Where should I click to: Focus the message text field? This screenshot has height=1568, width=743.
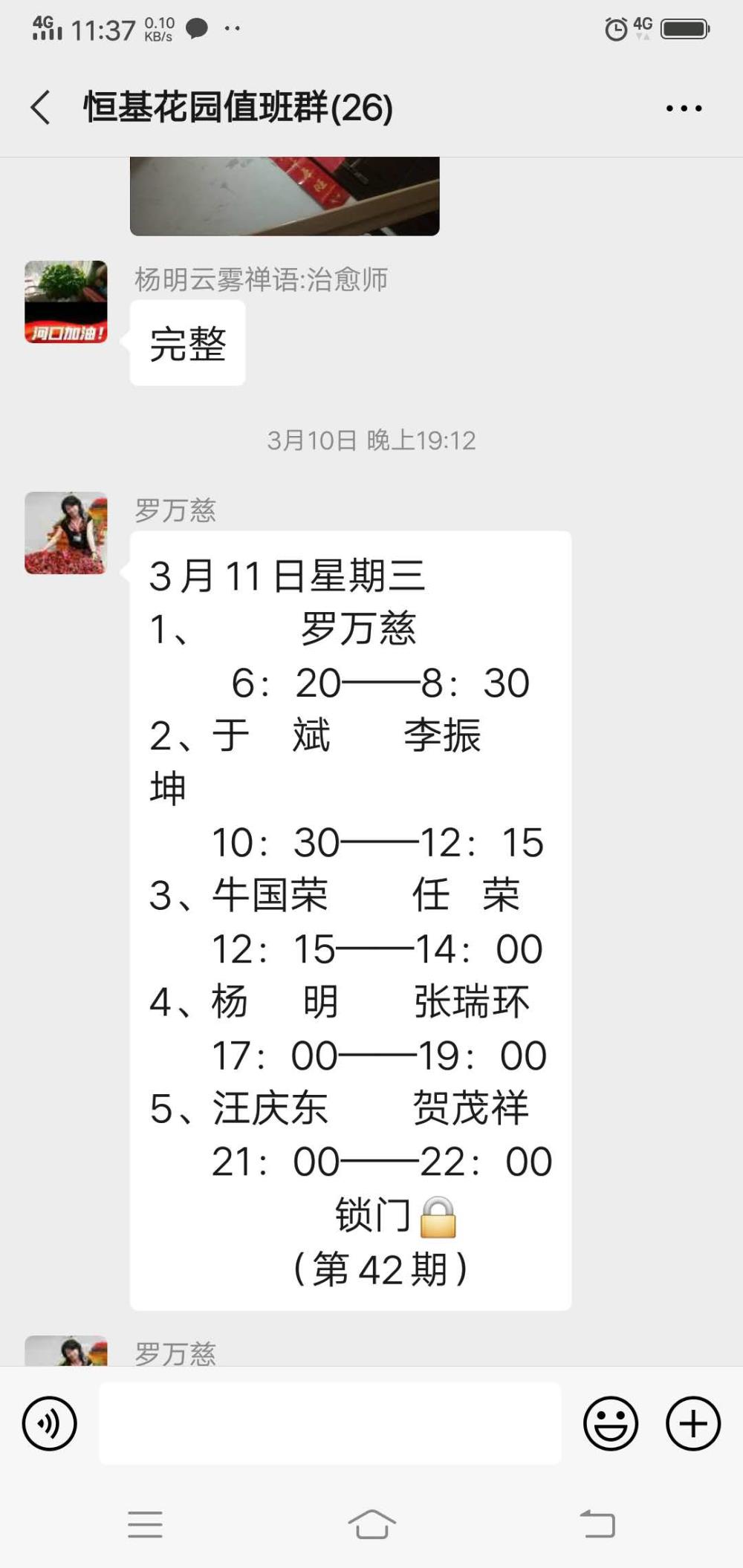(x=330, y=1423)
